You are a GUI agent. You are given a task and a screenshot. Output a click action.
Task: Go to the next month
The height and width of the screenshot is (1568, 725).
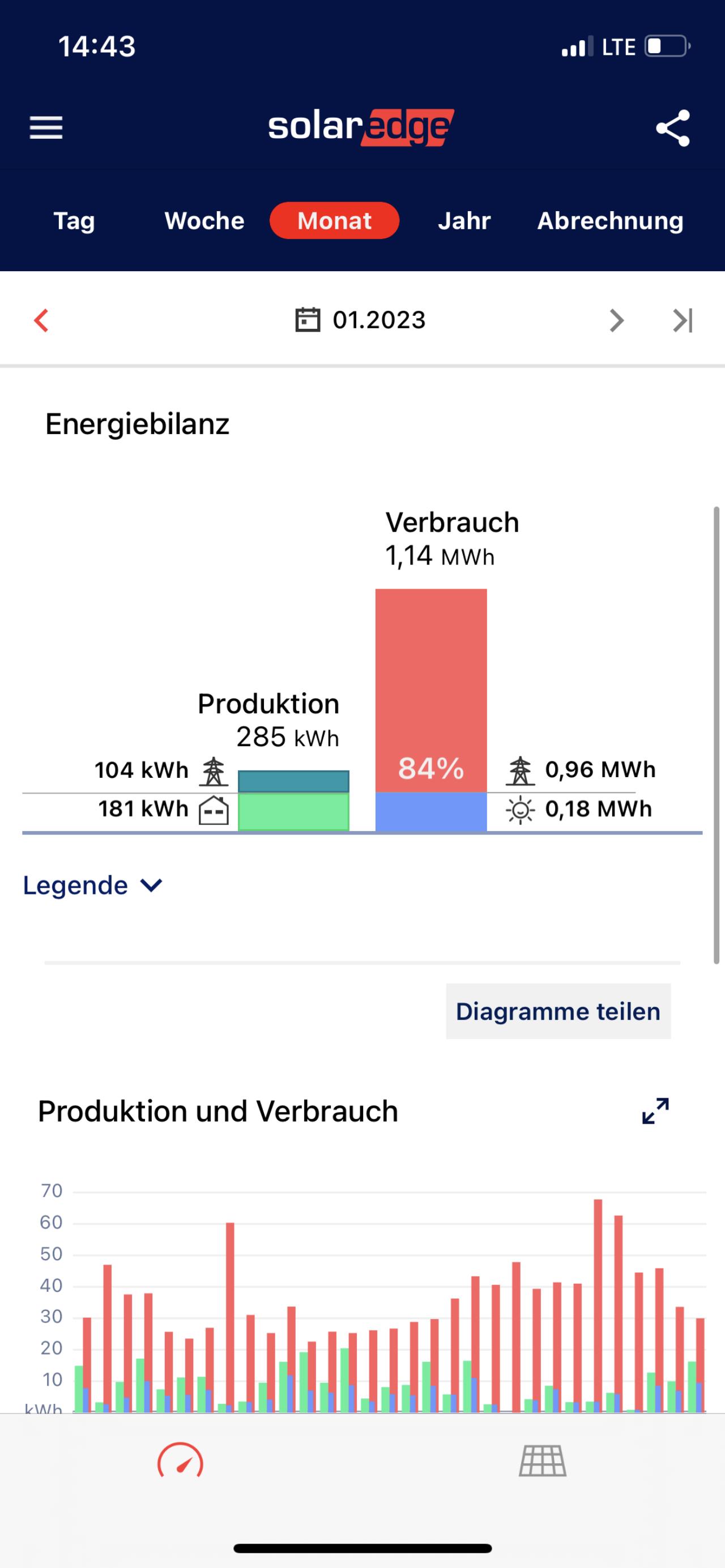(x=617, y=320)
